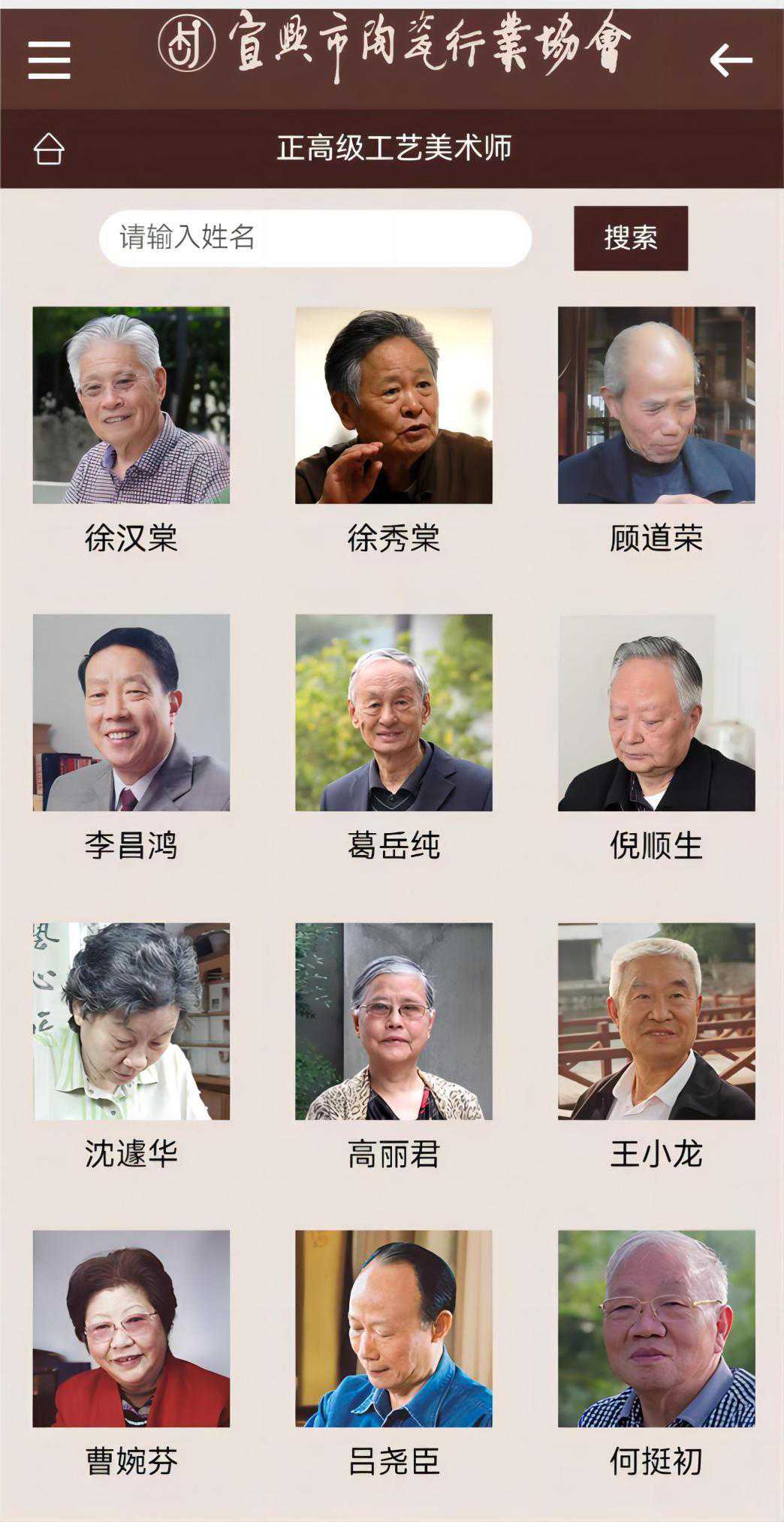This screenshot has width=784, height=1522.
Task: Open the 李昌鸿 profile tile
Action: (x=131, y=713)
